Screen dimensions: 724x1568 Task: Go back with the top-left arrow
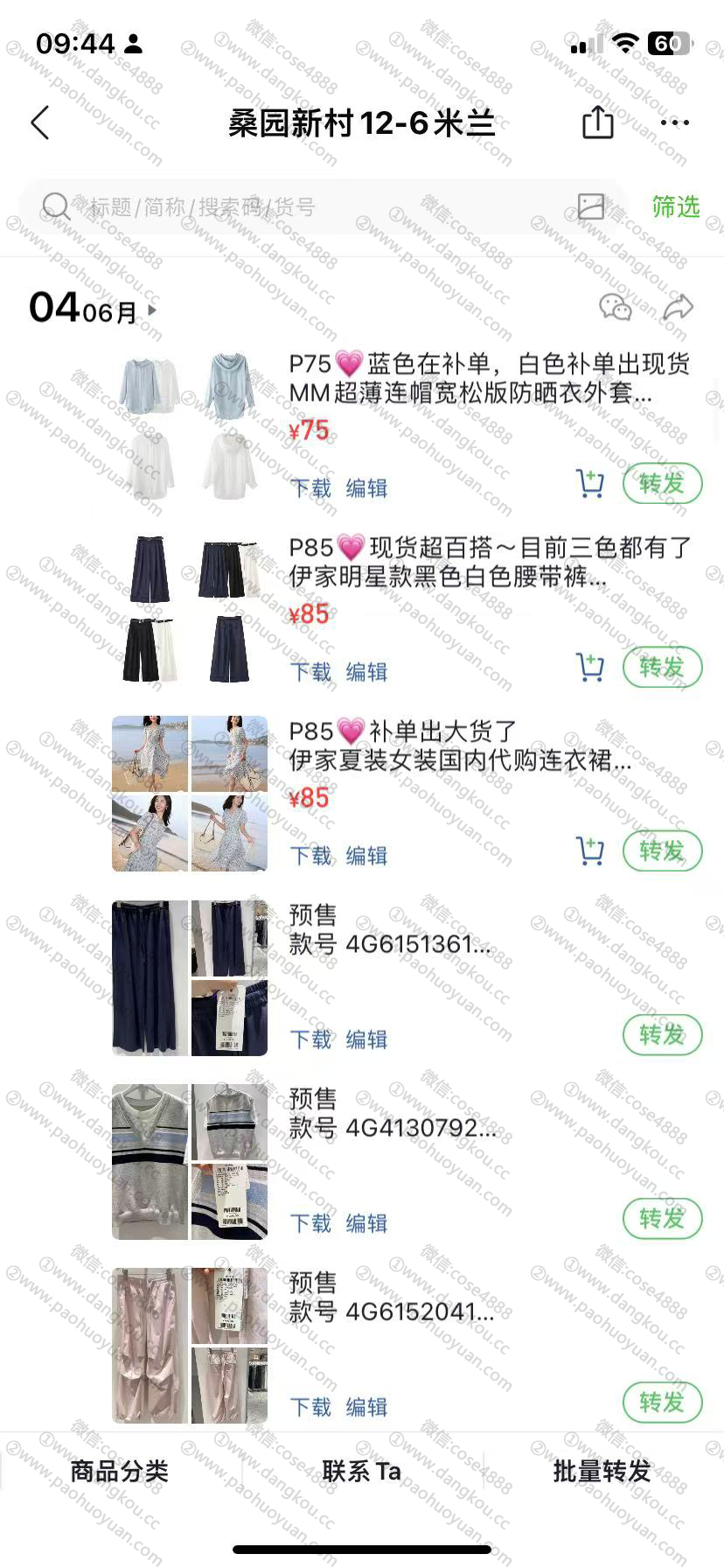tap(40, 123)
